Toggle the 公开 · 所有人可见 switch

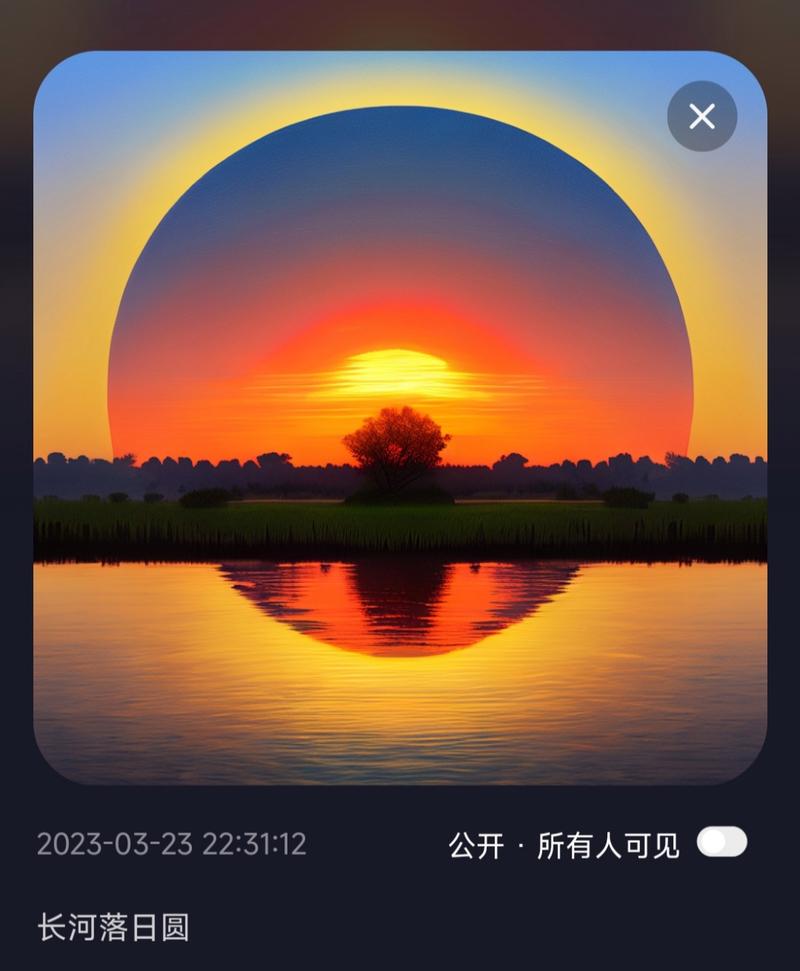722,842
